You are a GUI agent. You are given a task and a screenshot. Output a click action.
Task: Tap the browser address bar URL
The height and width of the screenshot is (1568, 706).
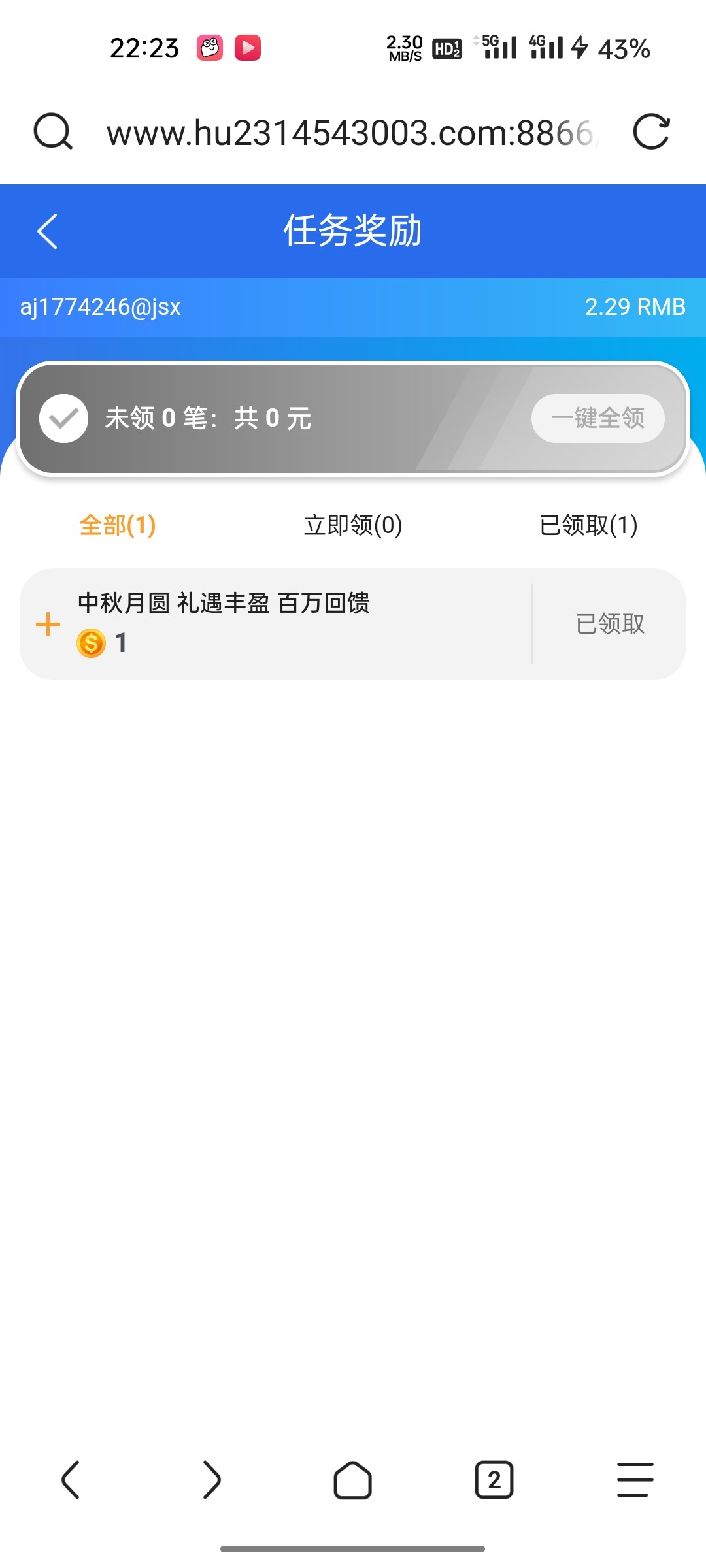tap(350, 133)
